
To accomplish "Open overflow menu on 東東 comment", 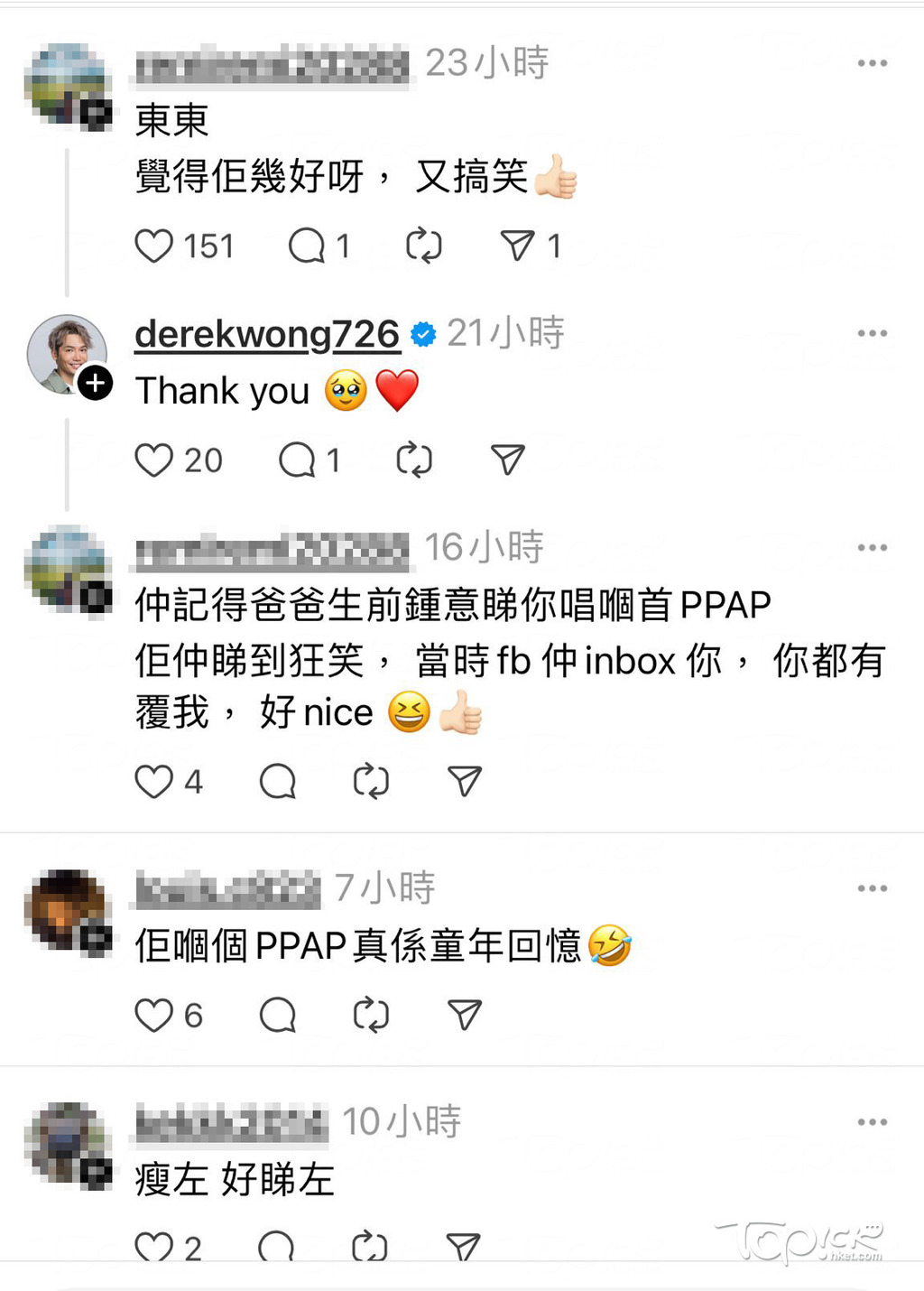I will (872, 63).
